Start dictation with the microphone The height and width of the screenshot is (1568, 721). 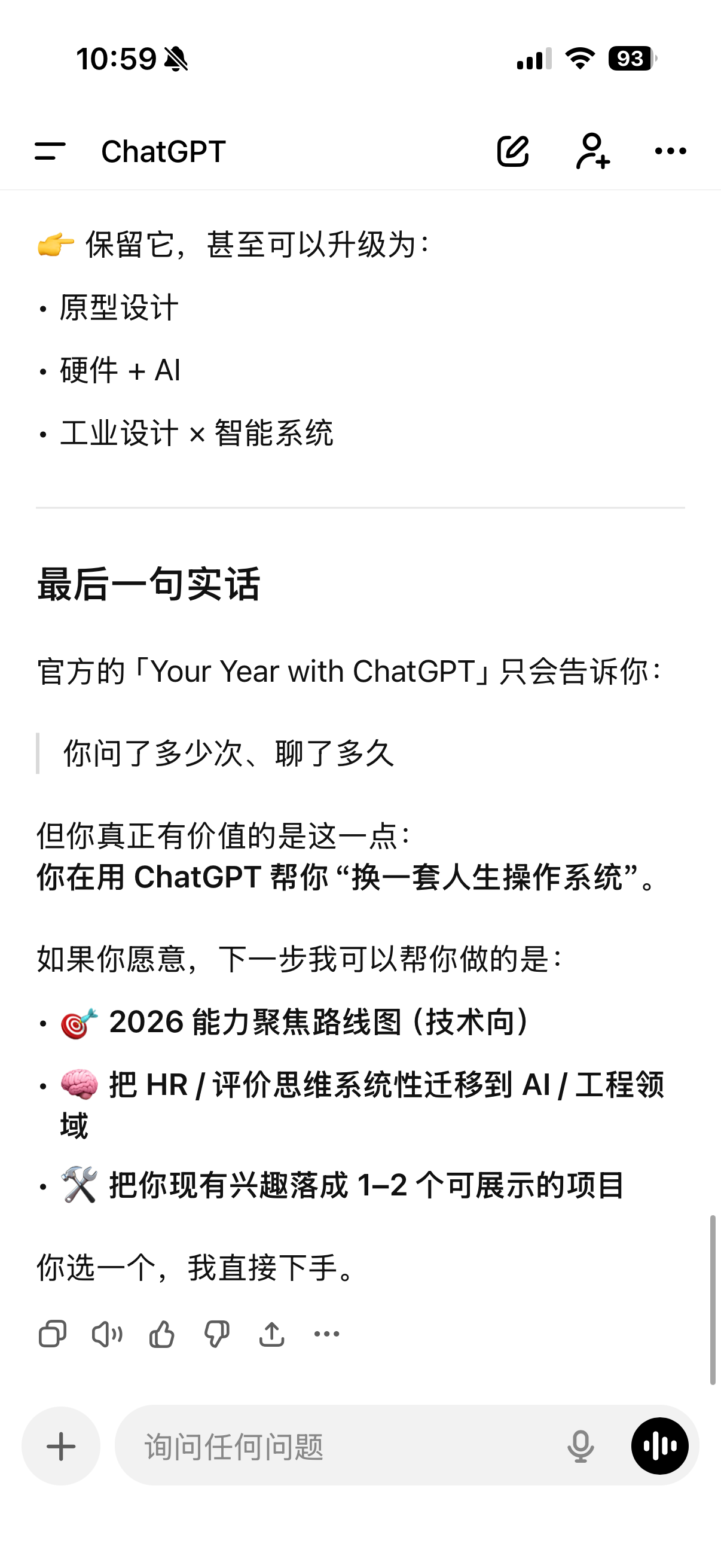click(581, 1445)
